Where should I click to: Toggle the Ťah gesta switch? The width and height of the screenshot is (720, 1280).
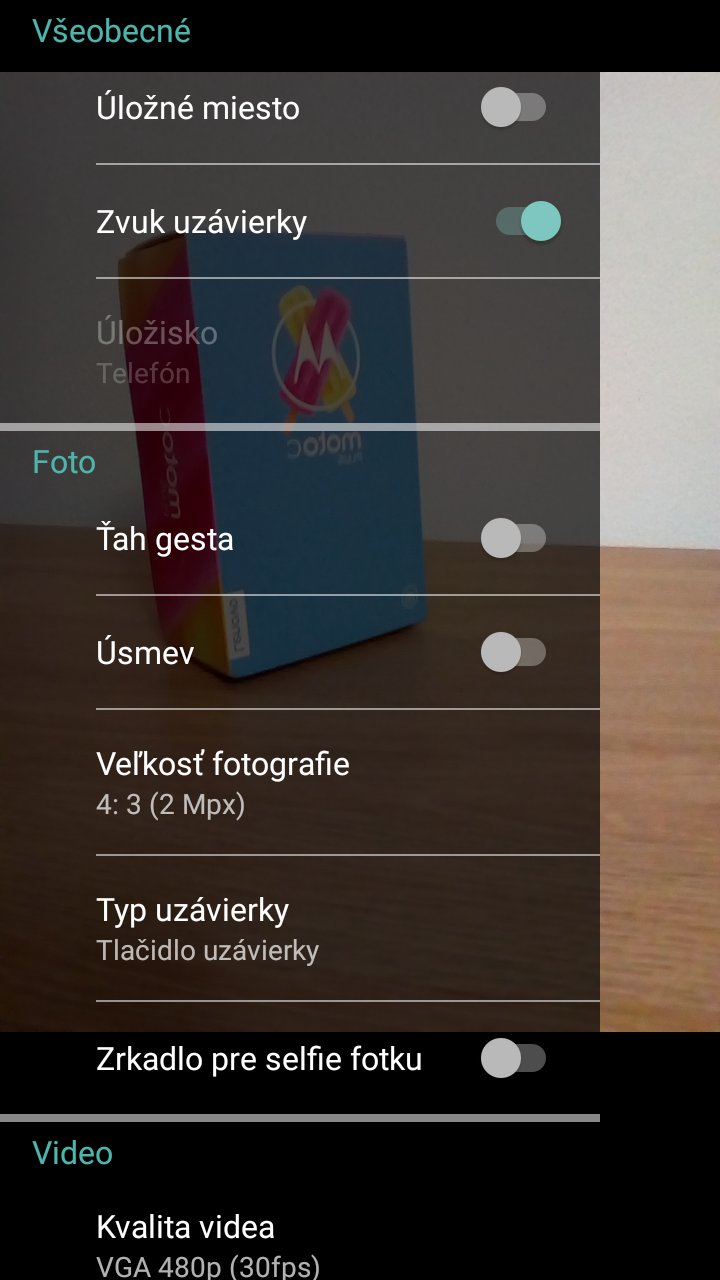coord(513,539)
